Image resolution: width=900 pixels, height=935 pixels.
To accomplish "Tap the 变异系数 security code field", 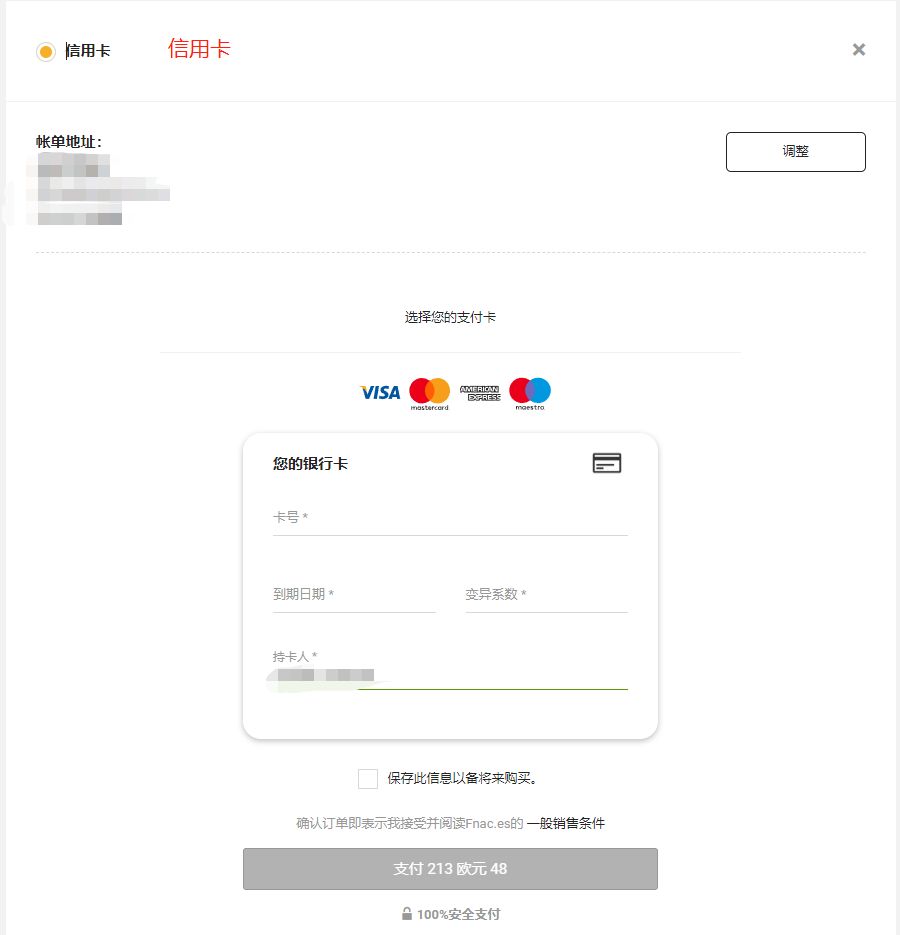I will 546,595.
